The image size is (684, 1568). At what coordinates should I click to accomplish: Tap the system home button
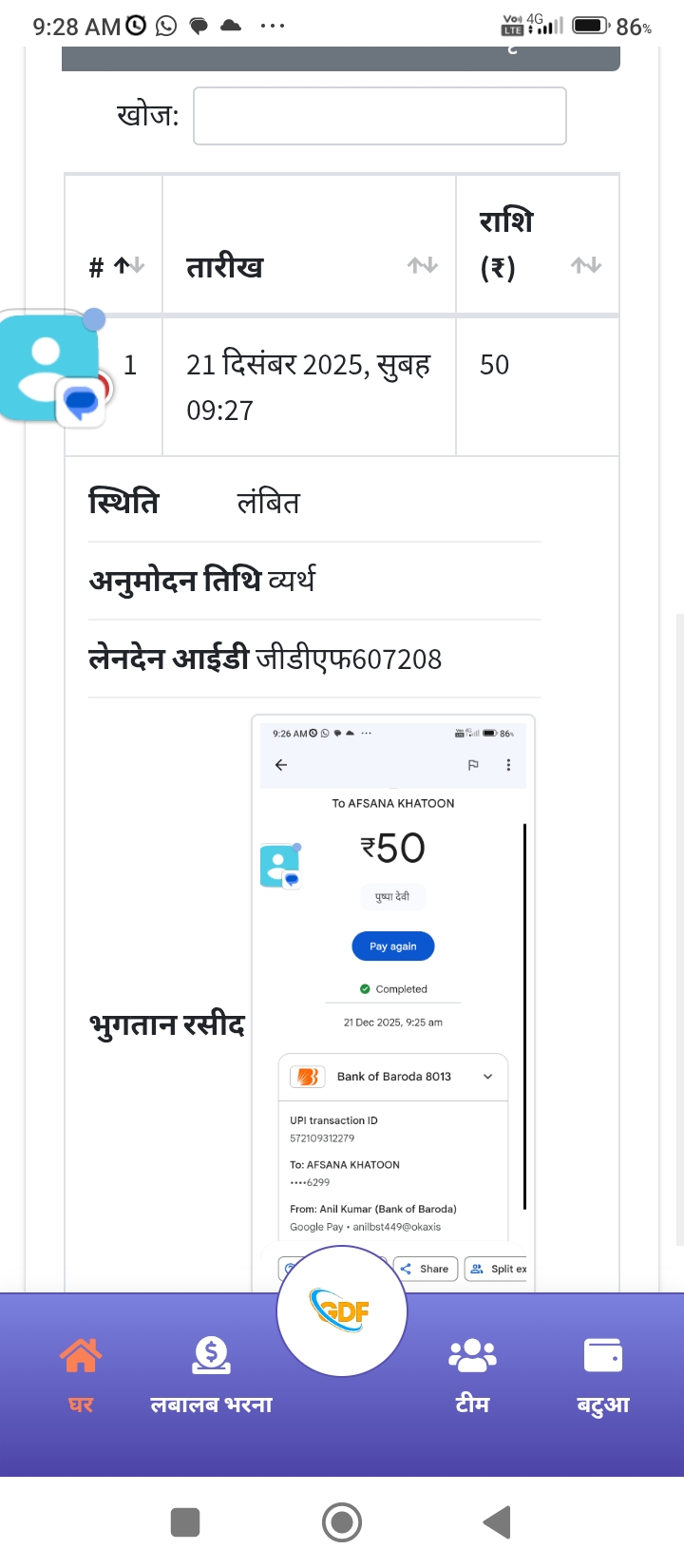click(x=342, y=1521)
